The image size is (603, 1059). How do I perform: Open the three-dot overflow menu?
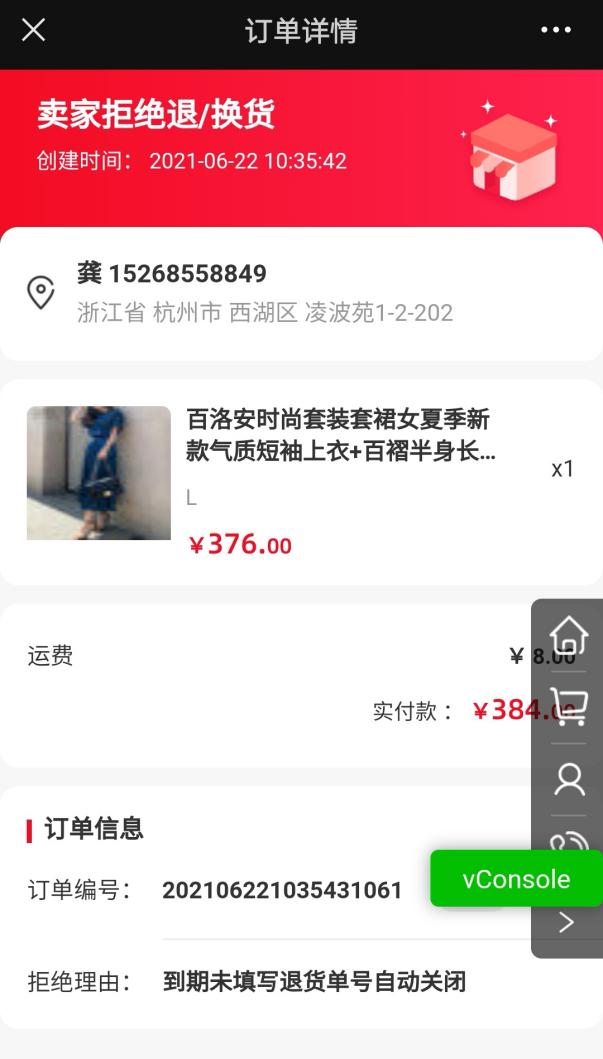(556, 31)
